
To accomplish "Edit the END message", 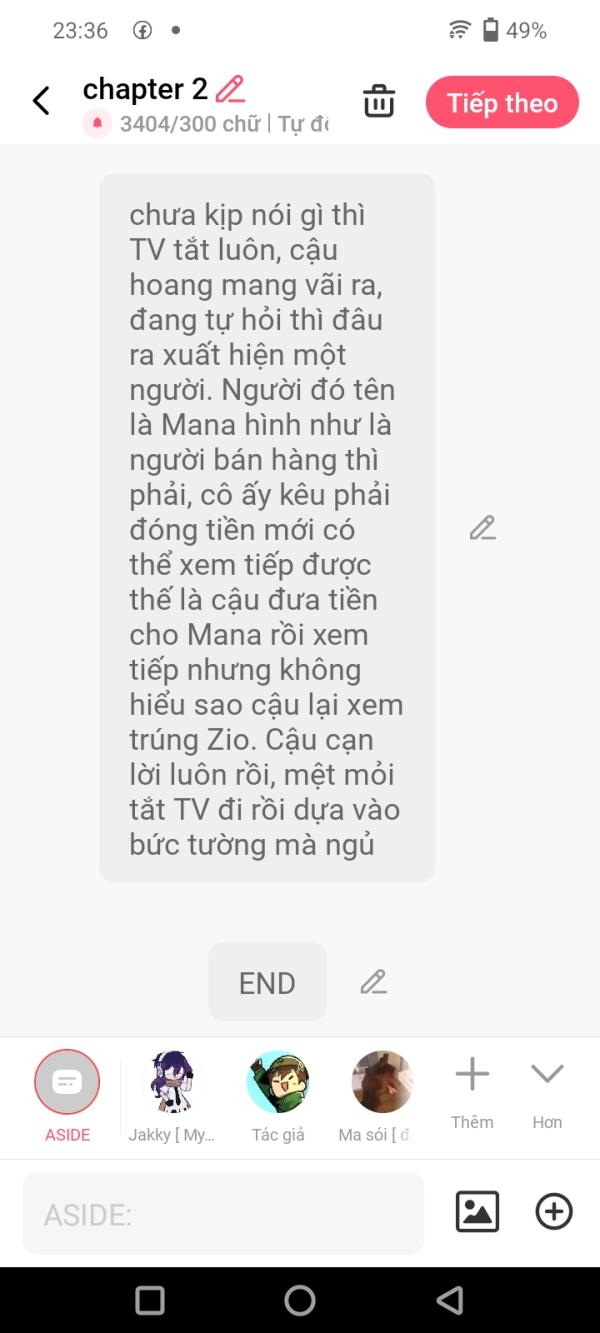I will (373, 982).
